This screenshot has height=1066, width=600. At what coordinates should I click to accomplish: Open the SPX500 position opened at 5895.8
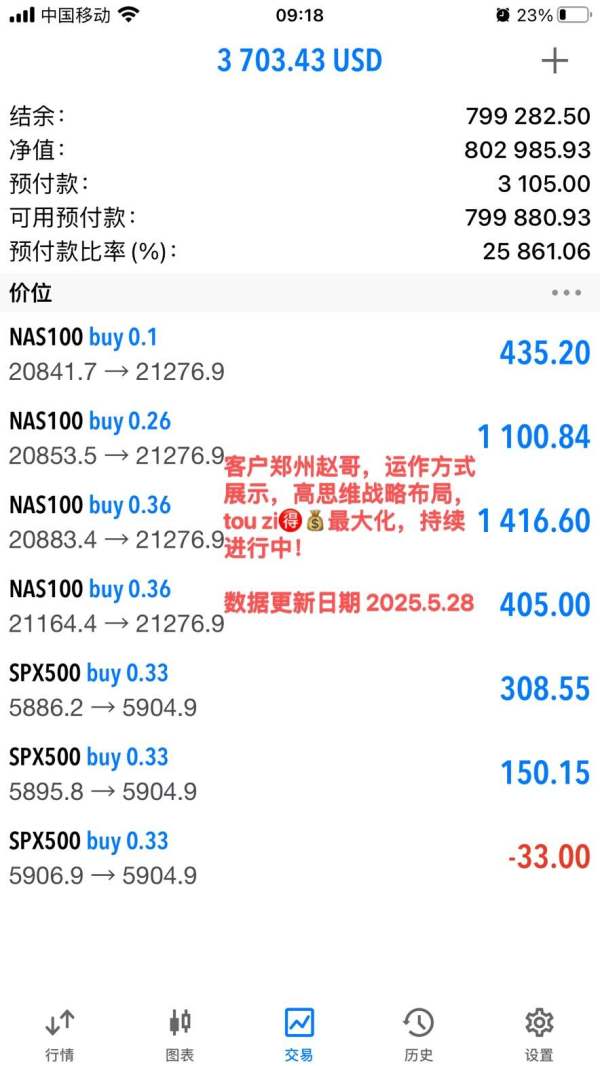pyautogui.click(x=300, y=774)
